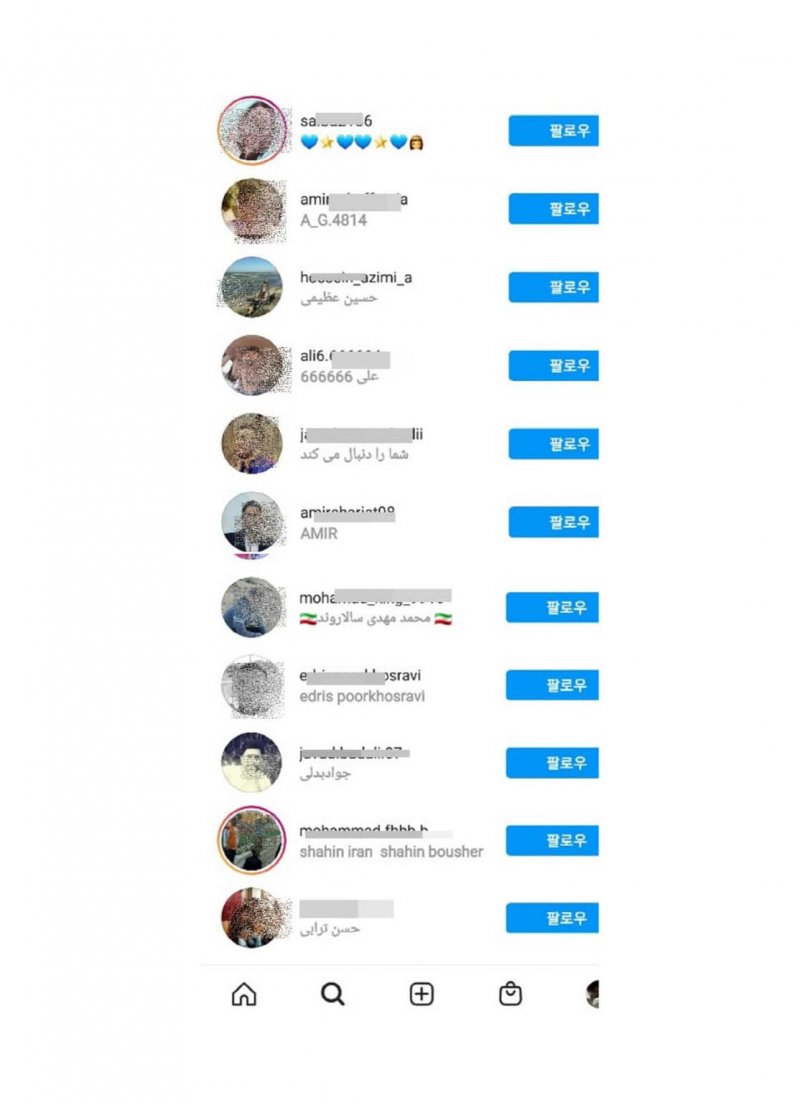Follow the account حسن ترابی
Screen dimensions: 800x1105
coord(551,918)
